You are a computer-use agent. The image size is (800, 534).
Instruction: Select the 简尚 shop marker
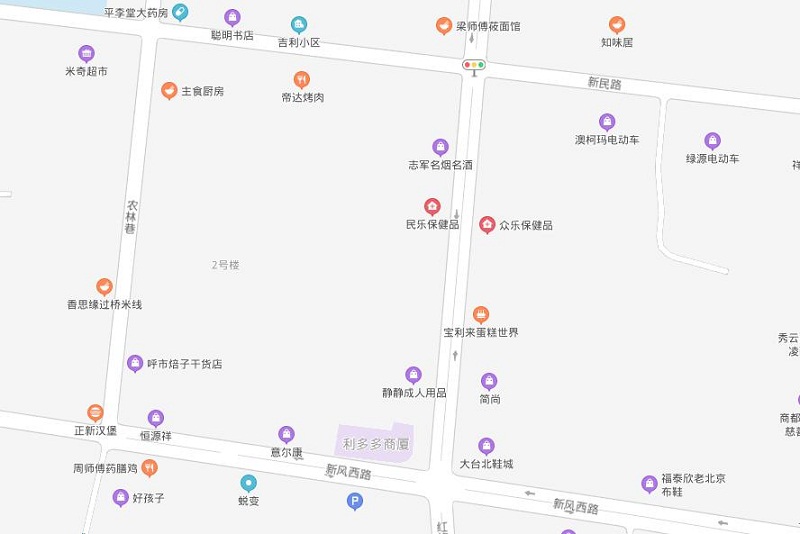tap(489, 381)
